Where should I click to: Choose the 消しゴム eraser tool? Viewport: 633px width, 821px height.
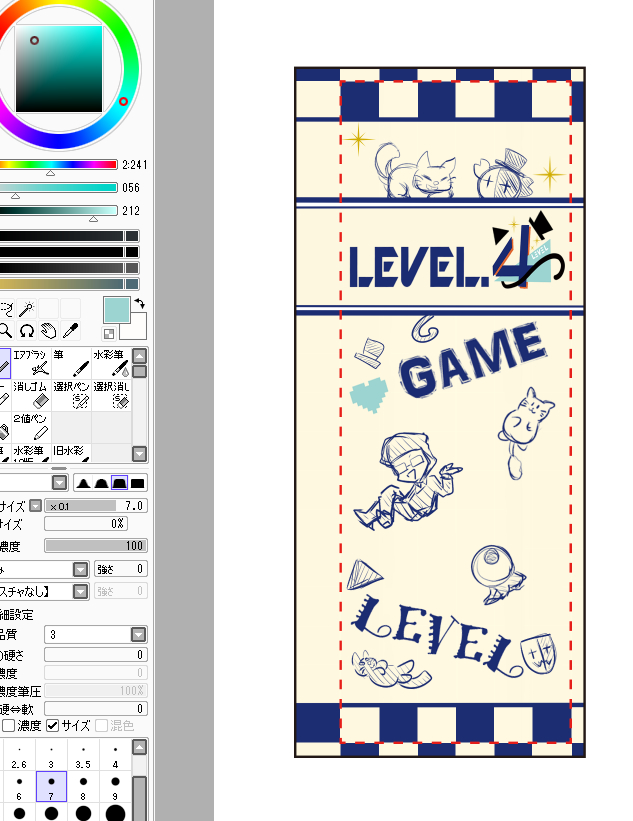coord(30,396)
